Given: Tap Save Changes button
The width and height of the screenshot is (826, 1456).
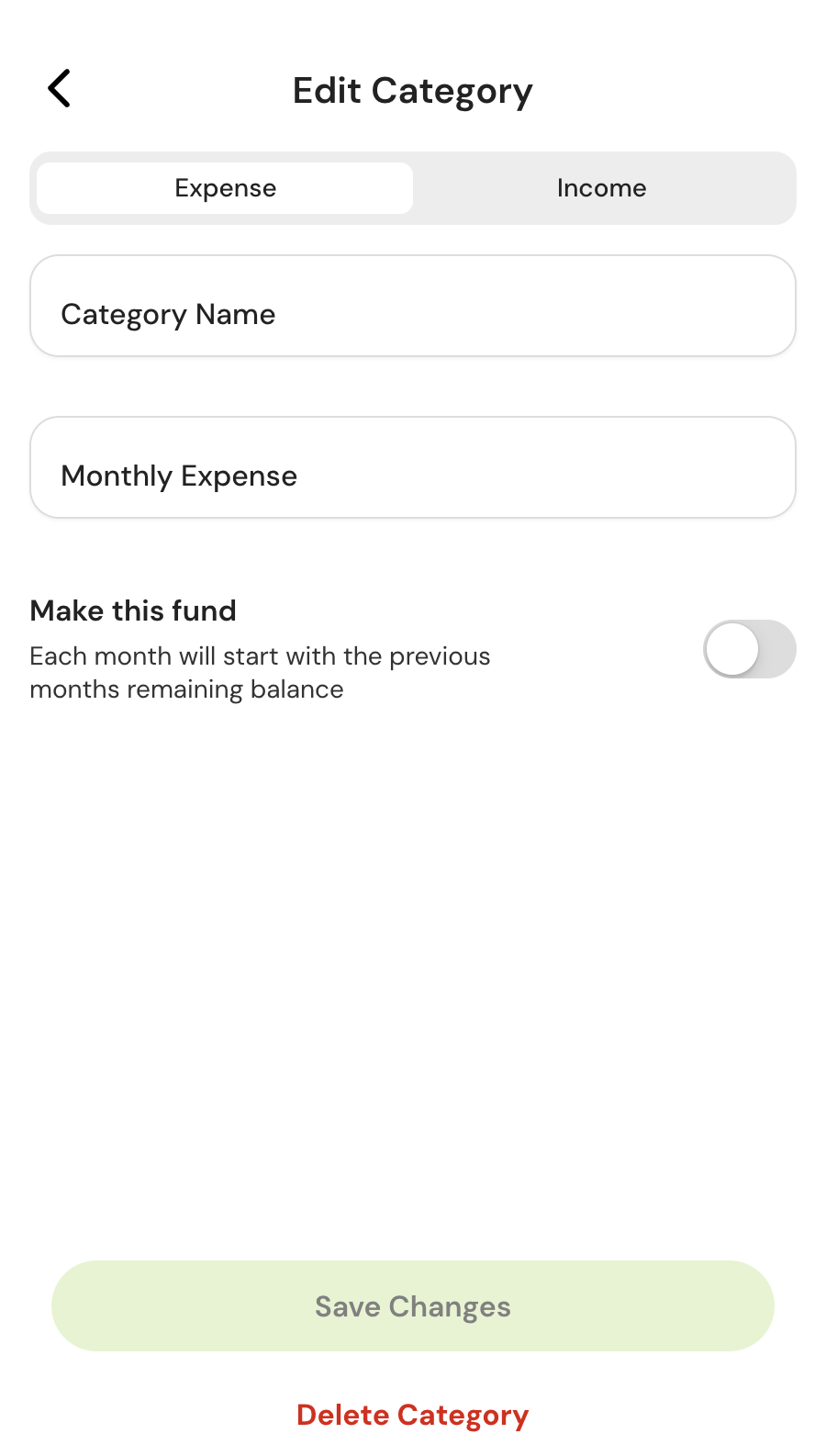Looking at the screenshot, I should click(x=413, y=1306).
